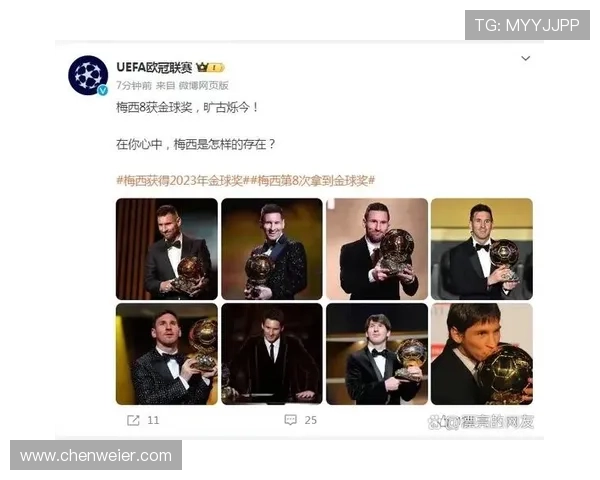View the fourth photo in the top row

tap(481, 249)
